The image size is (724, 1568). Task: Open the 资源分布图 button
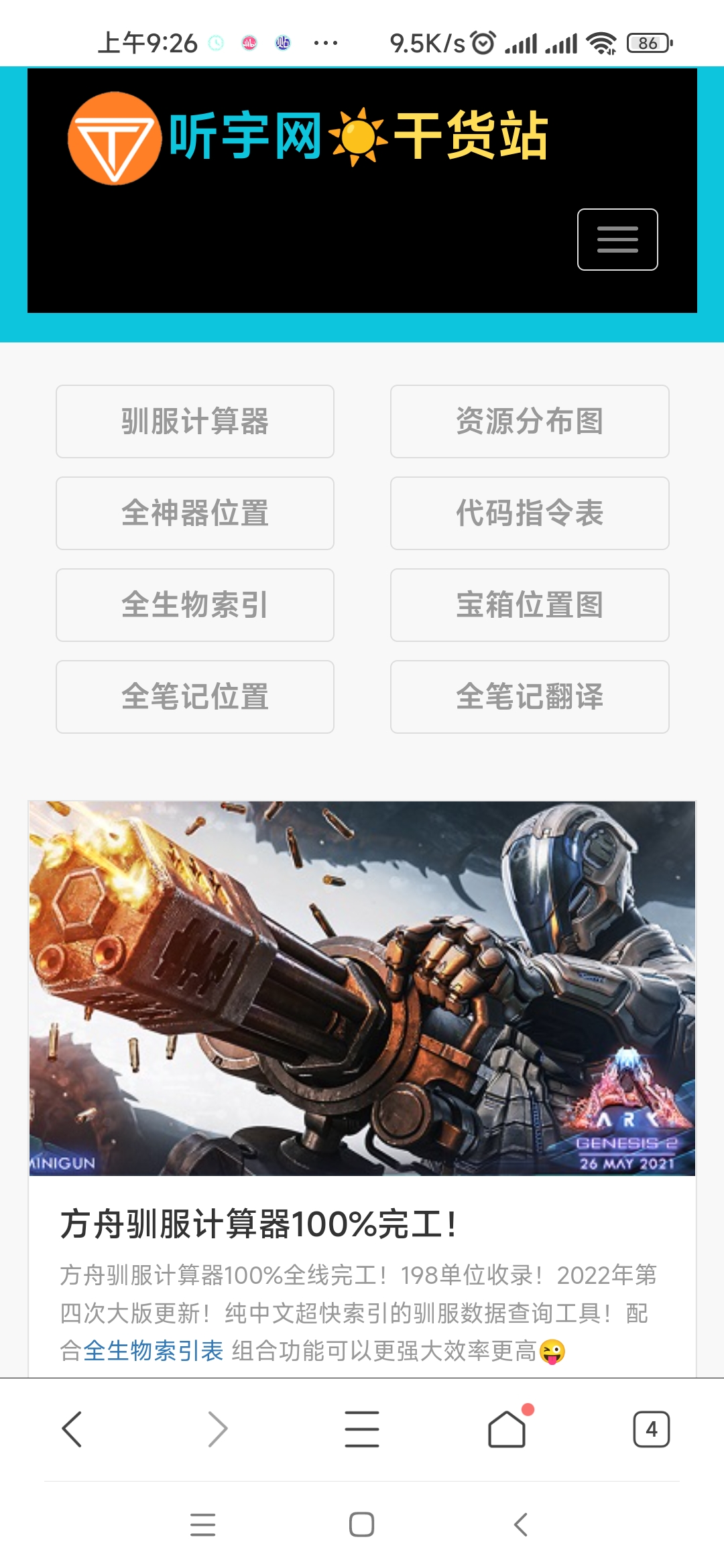[530, 421]
